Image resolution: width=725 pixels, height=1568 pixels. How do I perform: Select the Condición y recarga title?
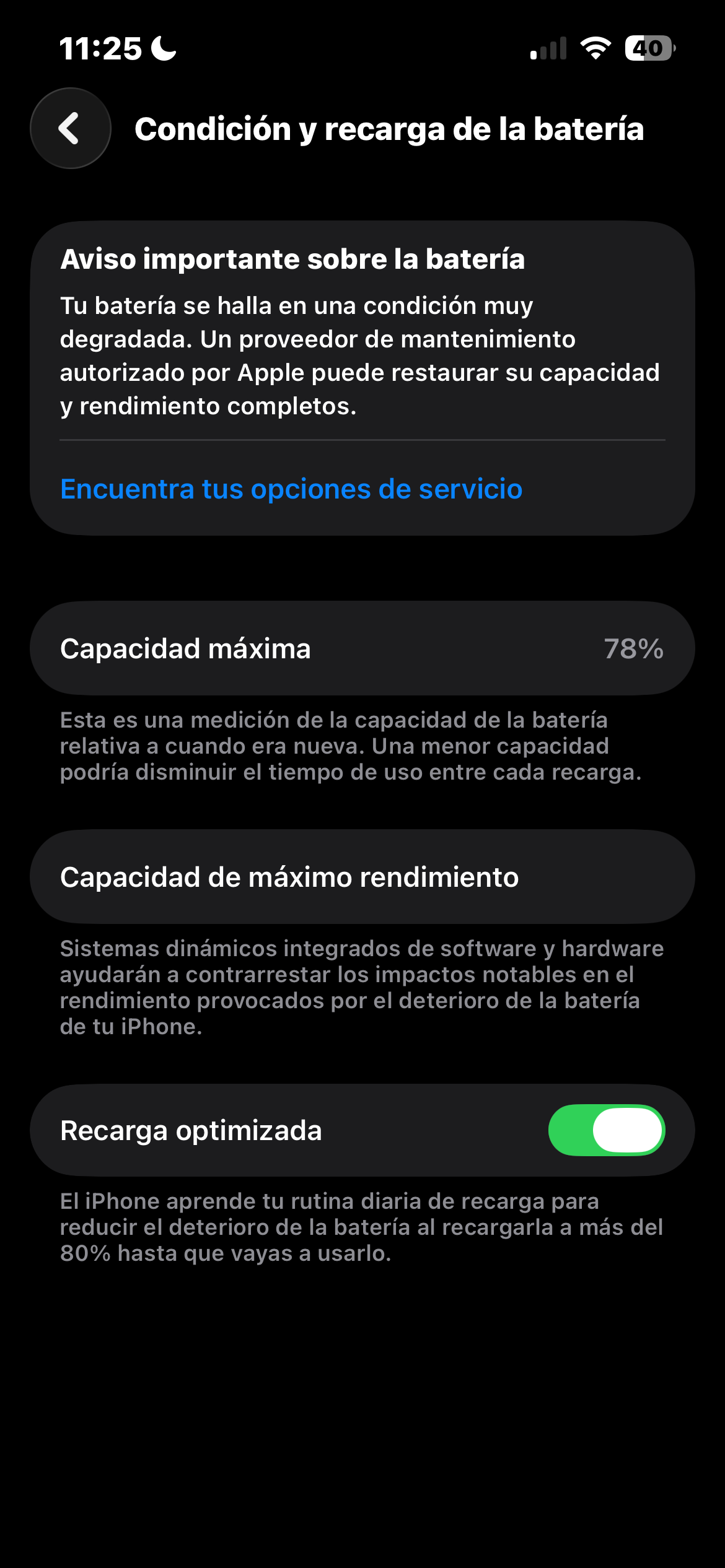click(390, 129)
